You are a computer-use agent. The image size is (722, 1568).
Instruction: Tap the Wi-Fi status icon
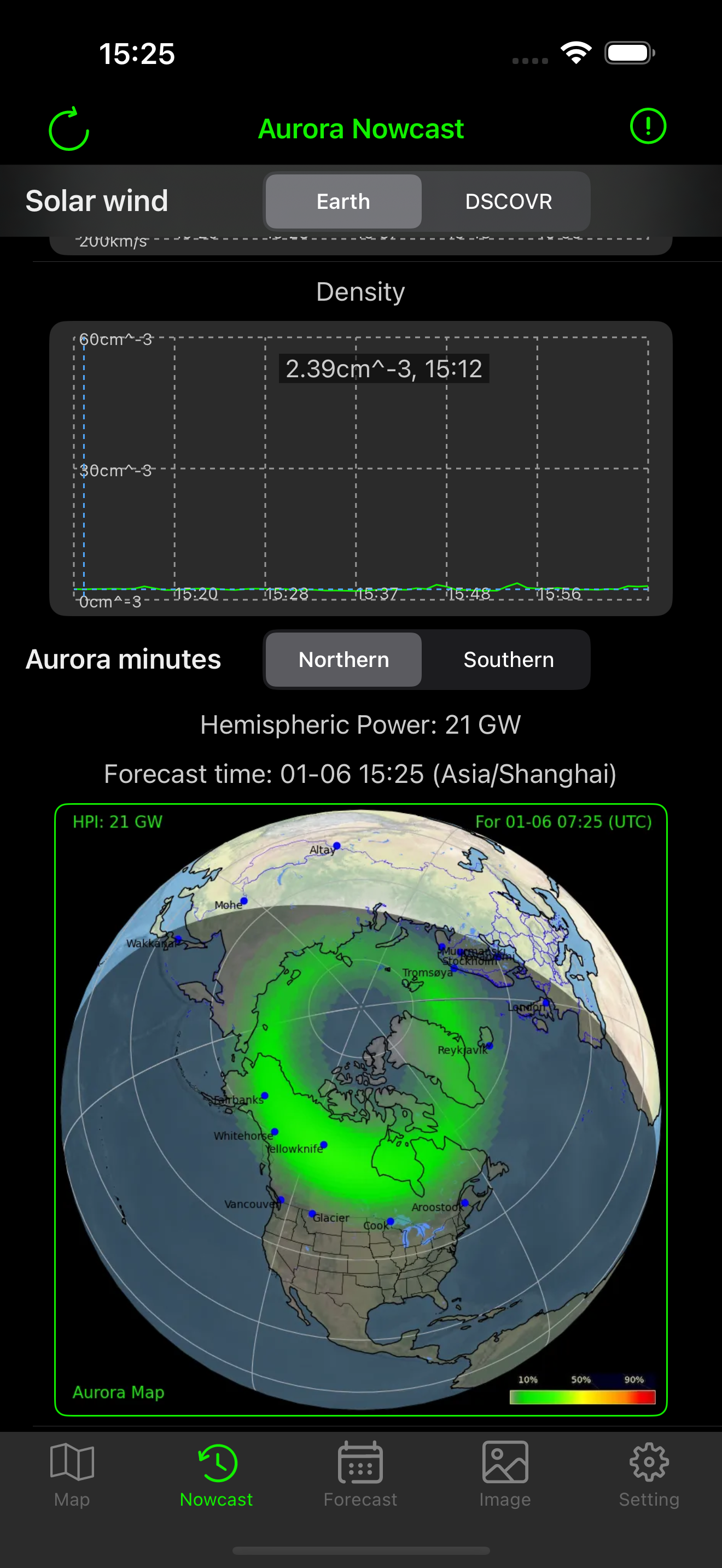pyautogui.click(x=575, y=53)
